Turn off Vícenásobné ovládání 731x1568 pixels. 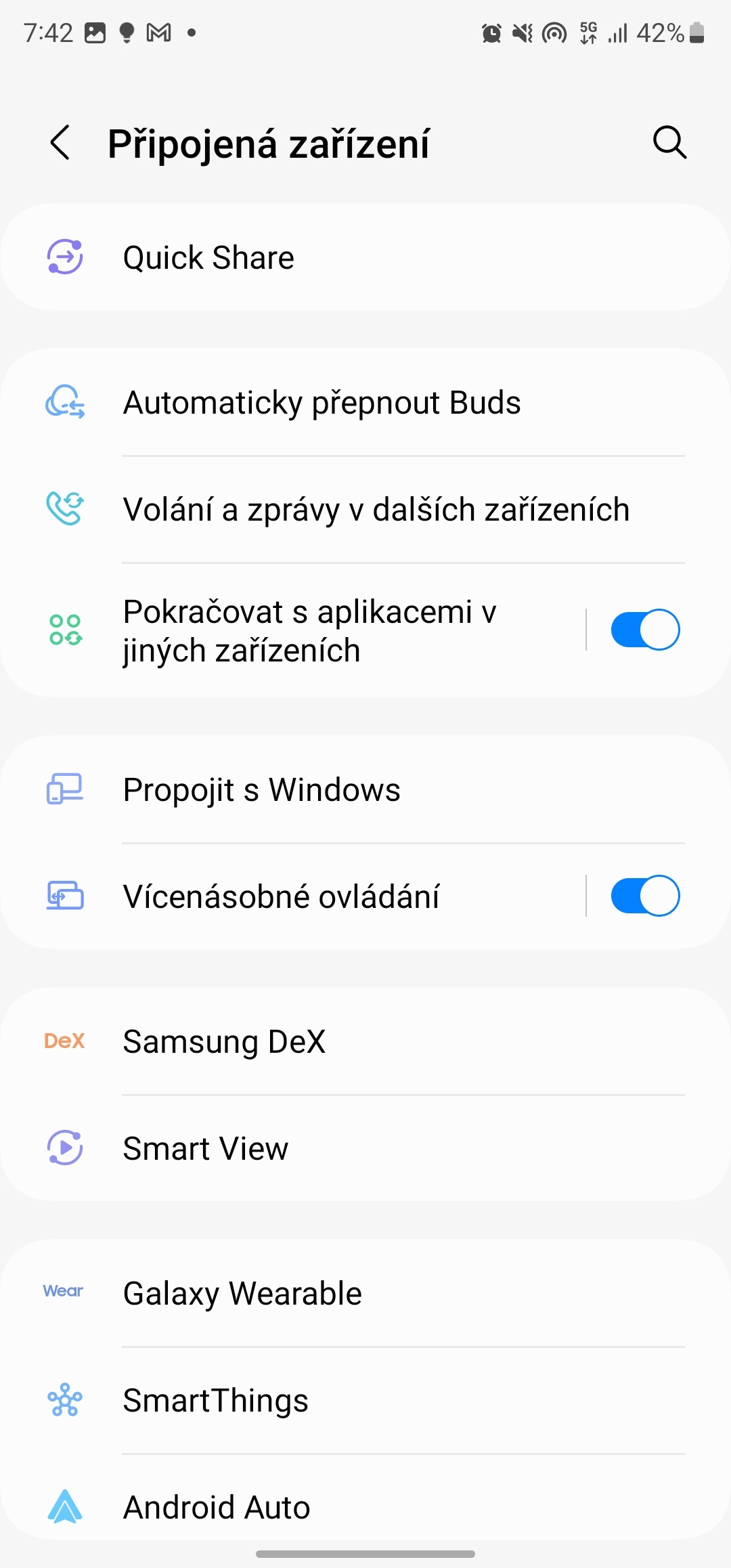[643, 895]
